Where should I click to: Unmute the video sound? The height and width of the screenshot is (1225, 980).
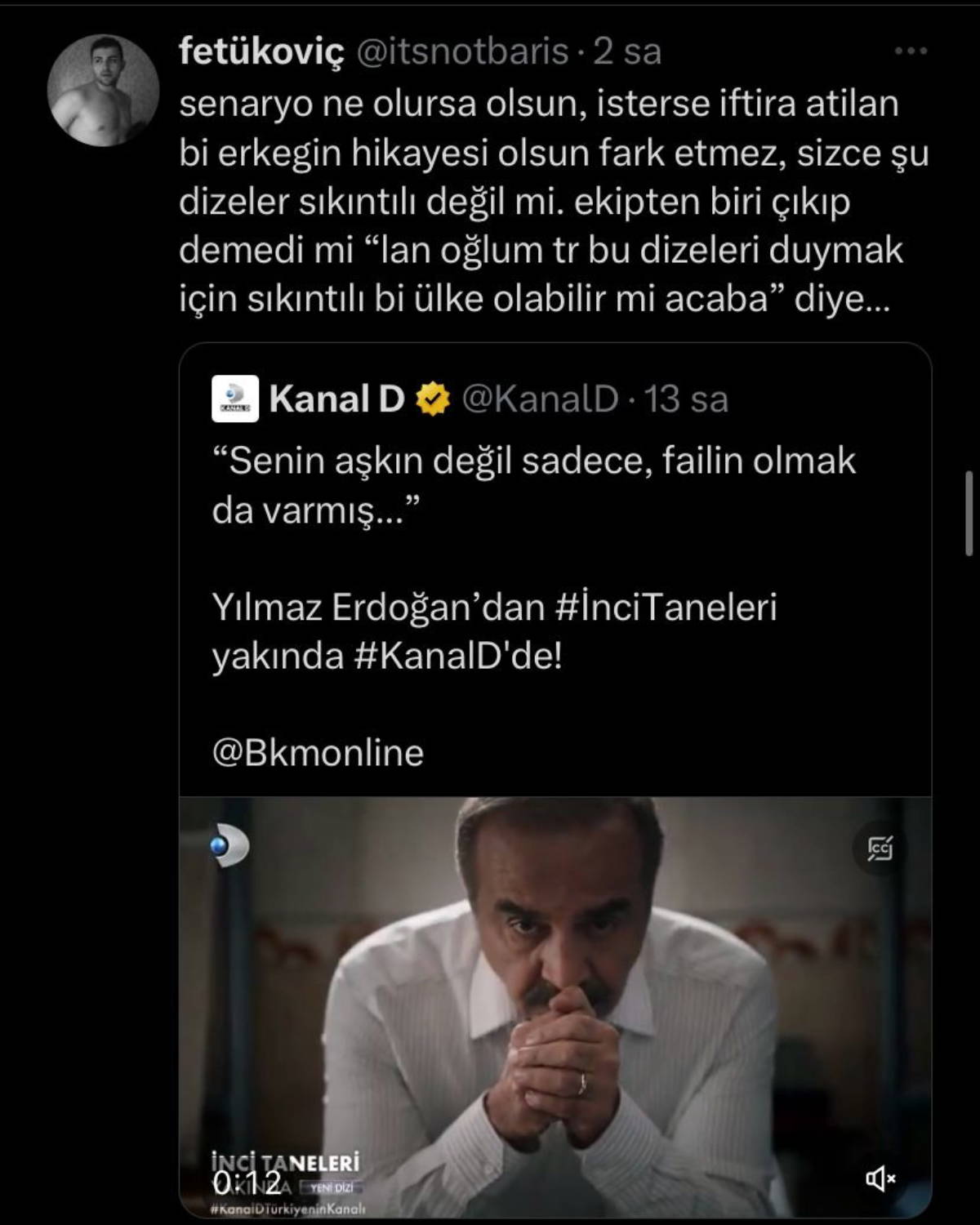[x=880, y=1178]
